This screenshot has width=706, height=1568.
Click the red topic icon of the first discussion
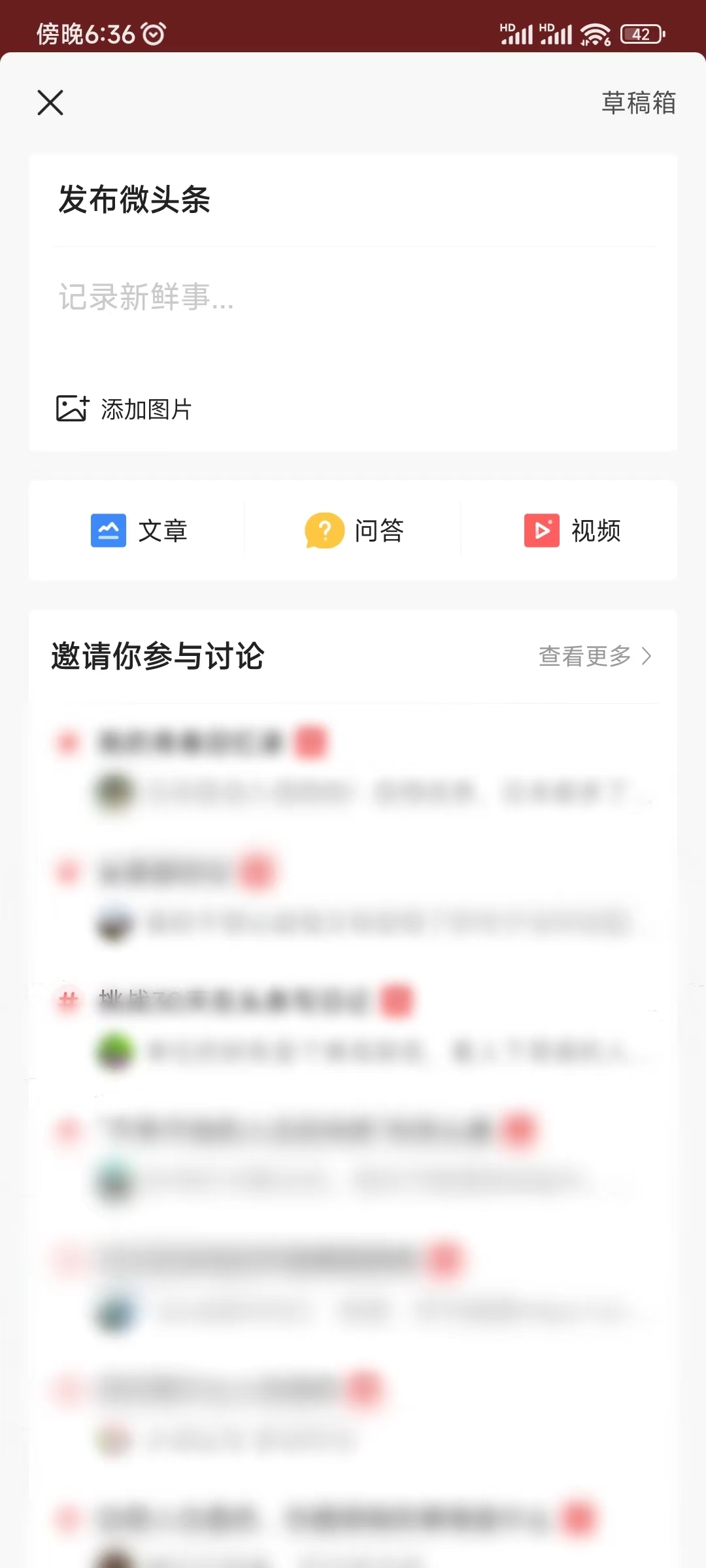point(66,742)
